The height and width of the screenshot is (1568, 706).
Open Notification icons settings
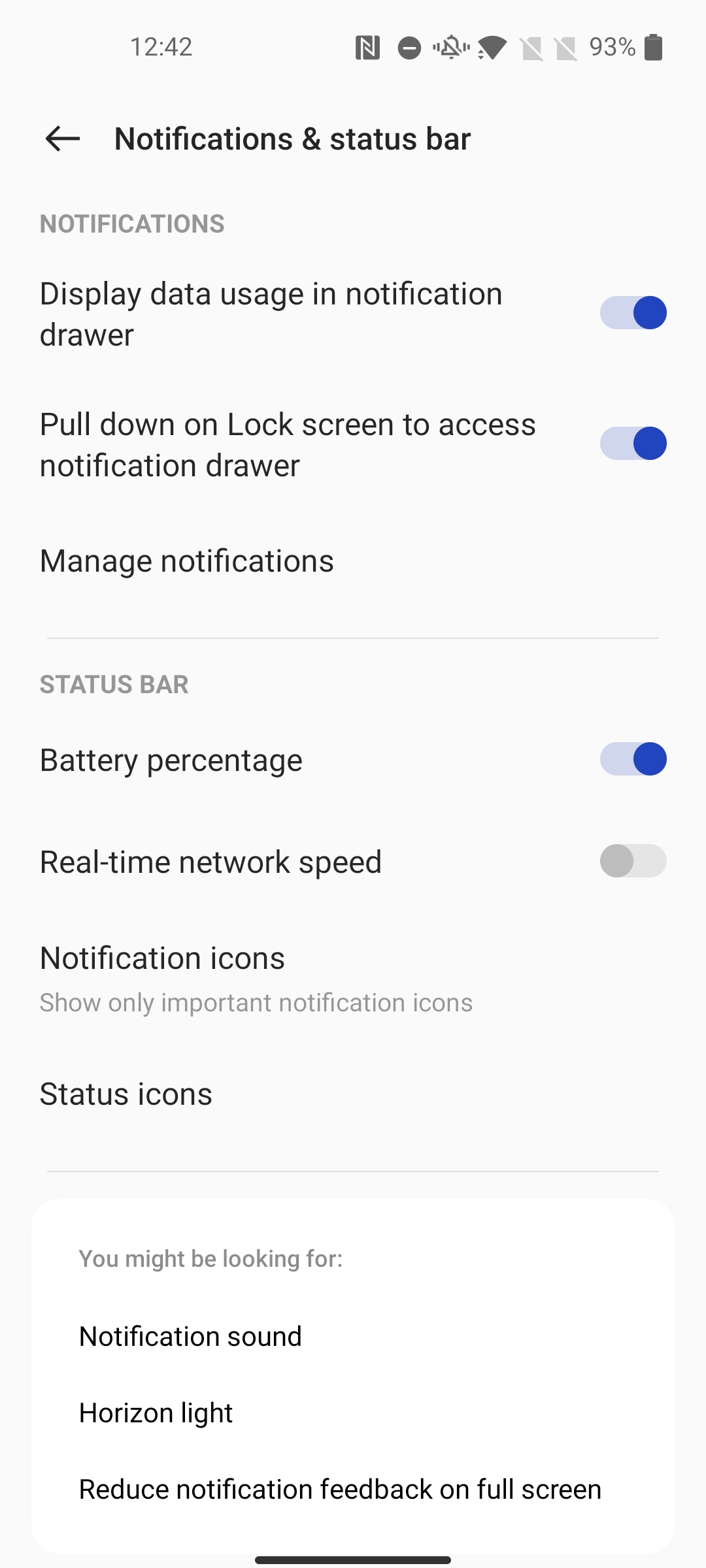pyautogui.click(x=353, y=979)
